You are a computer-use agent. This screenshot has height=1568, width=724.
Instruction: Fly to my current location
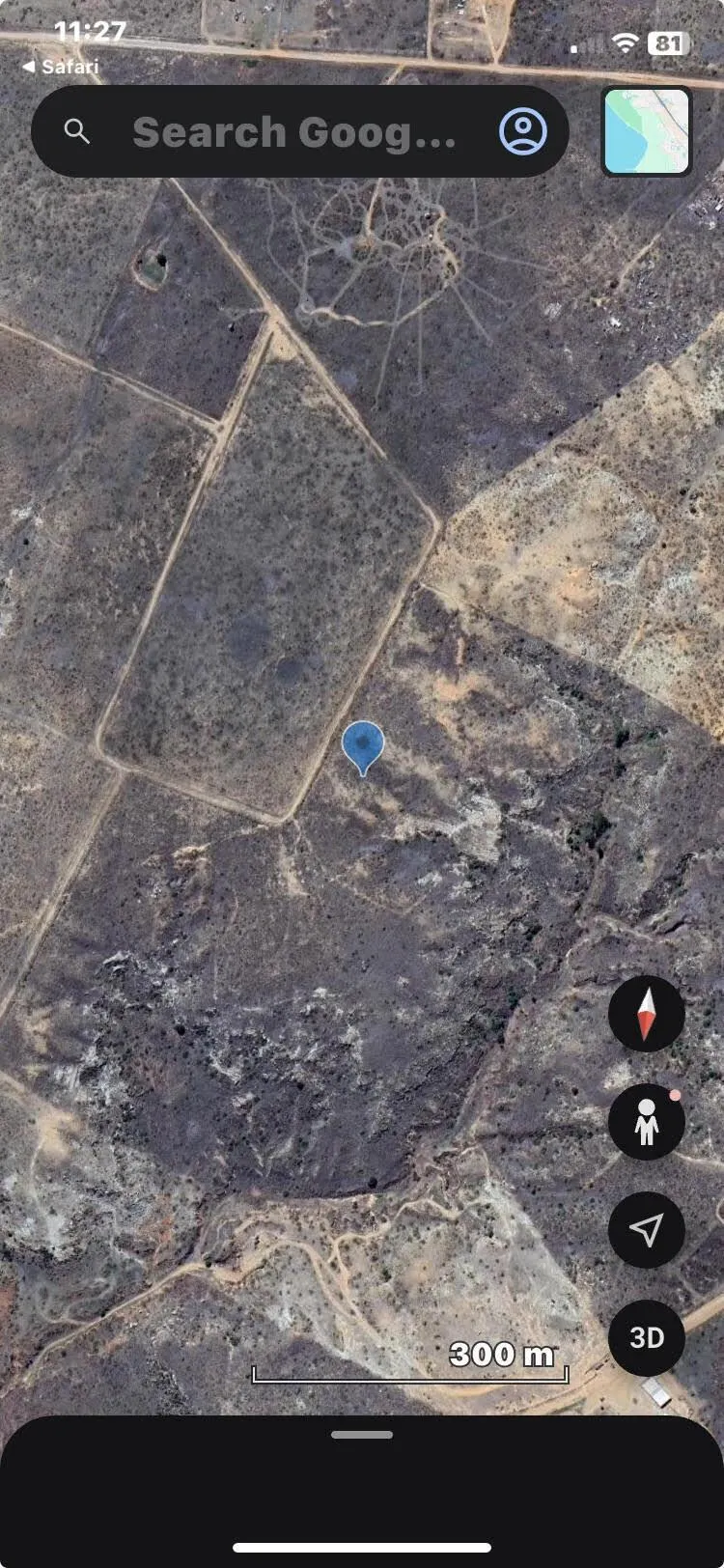tap(646, 1230)
